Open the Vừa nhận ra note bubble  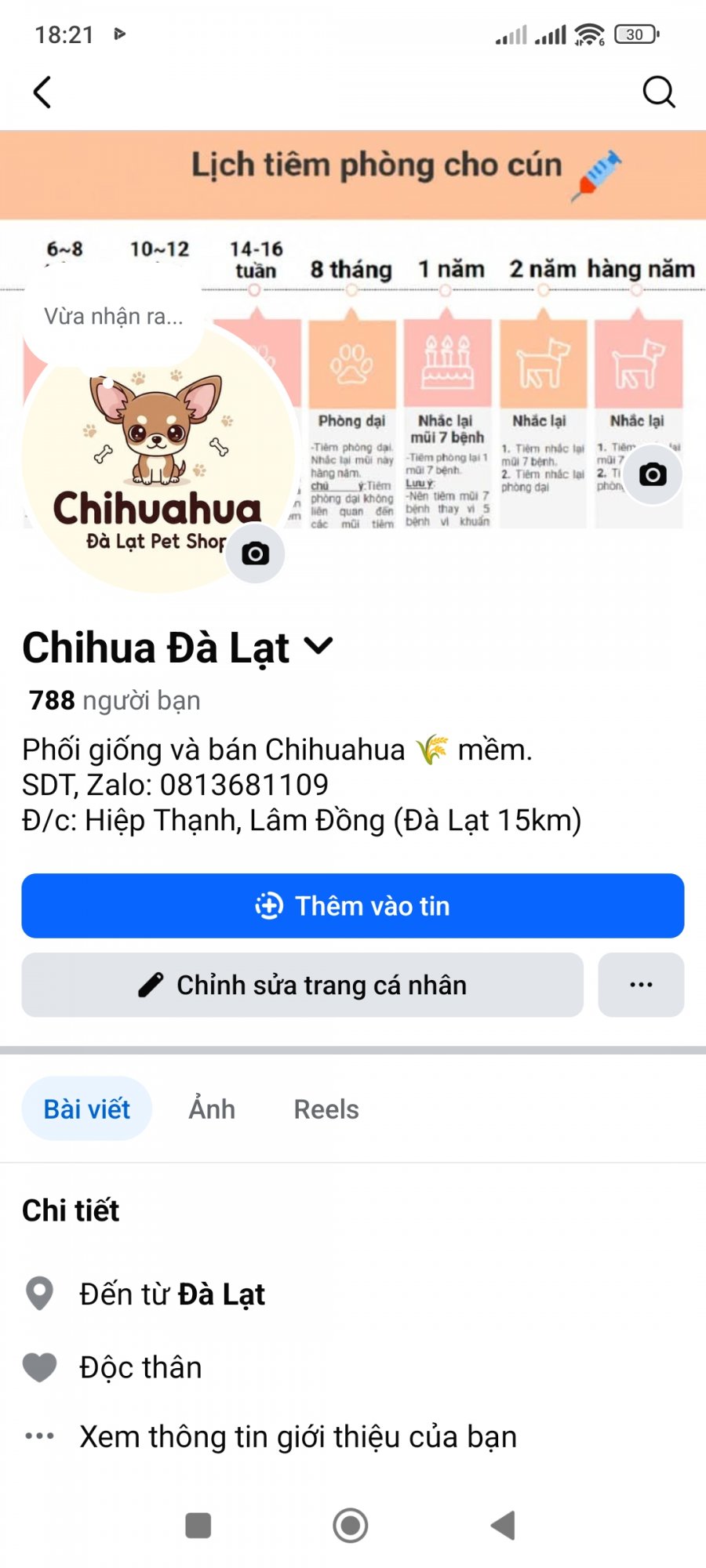pyautogui.click(x=113, y=317)
